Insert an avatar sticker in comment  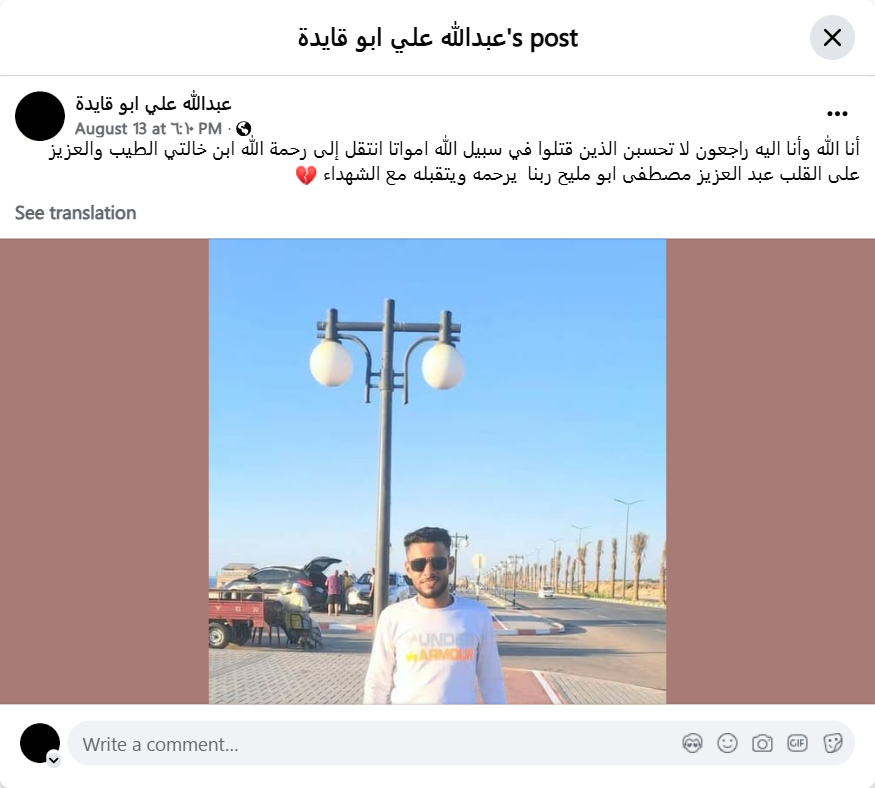(x=692, y=743)
